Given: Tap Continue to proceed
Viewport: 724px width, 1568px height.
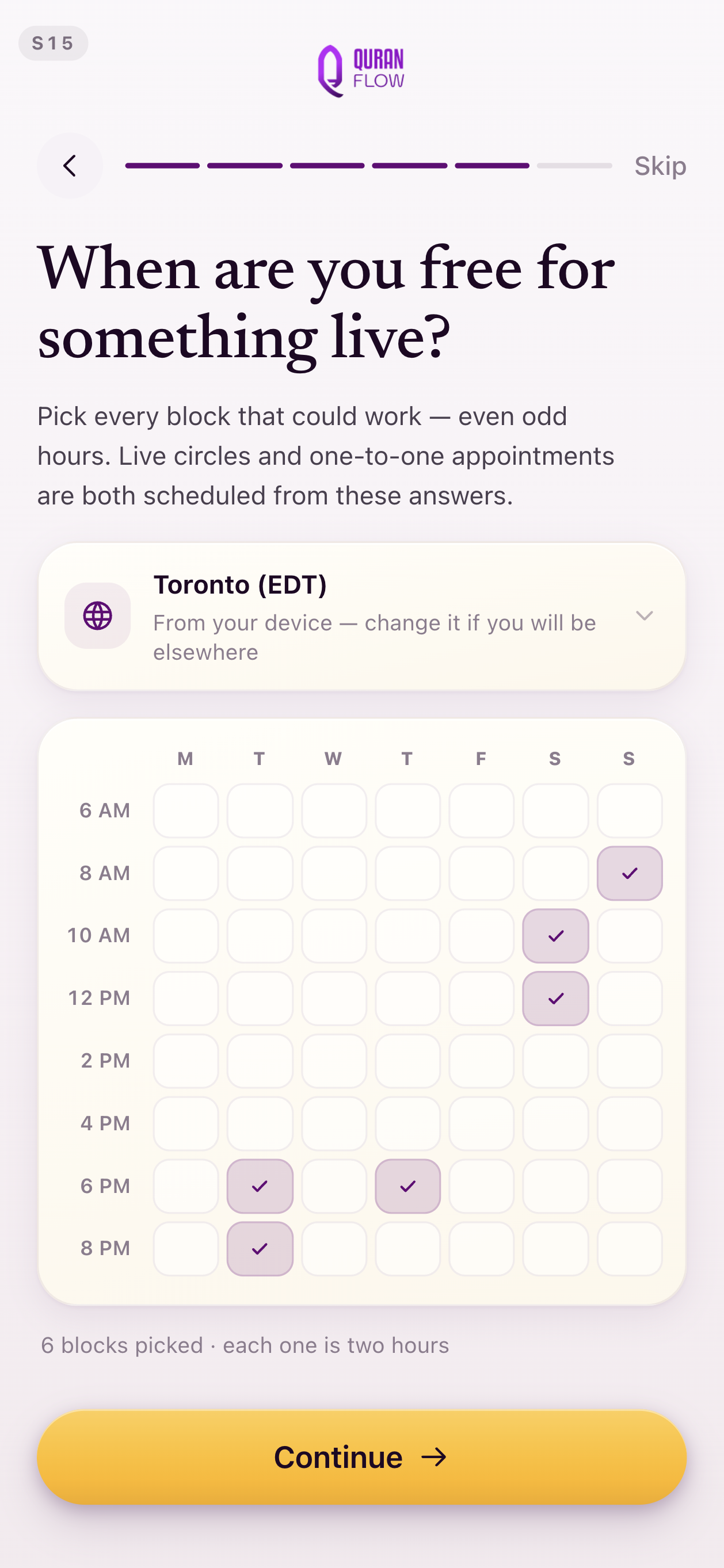Looking at the screenshot, I should click(361, 1457).
